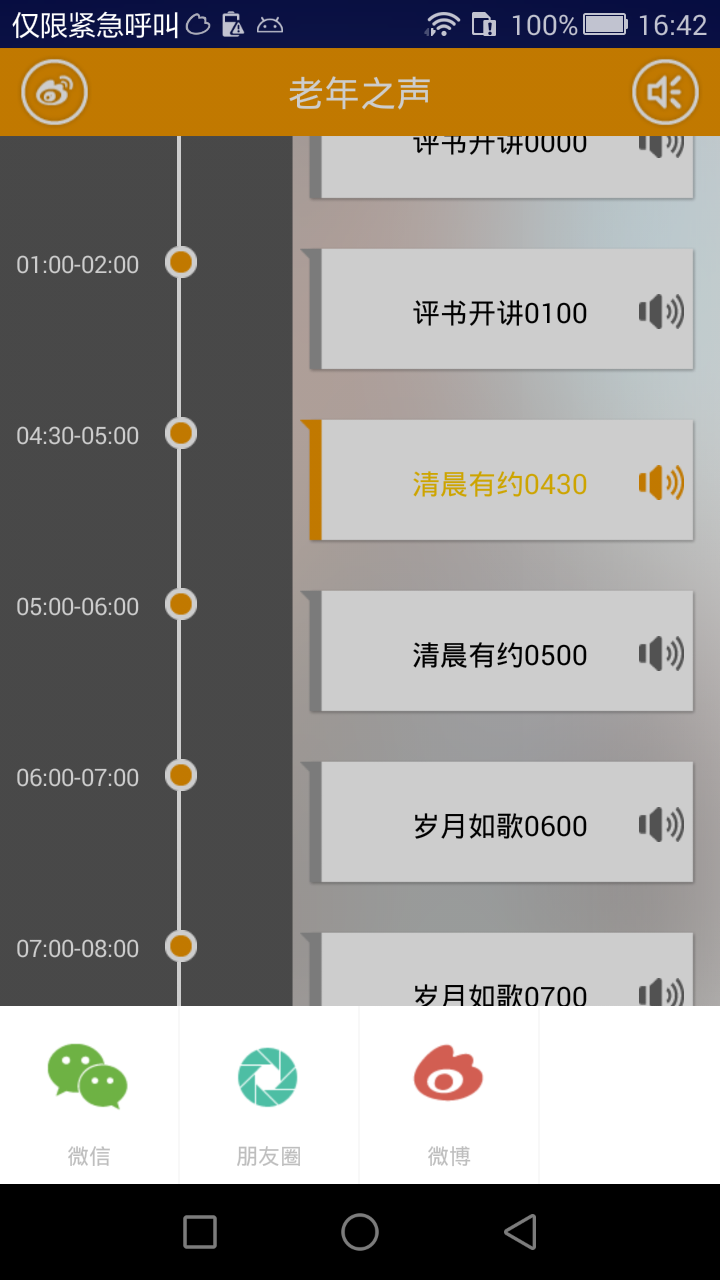Tap the 01:00-02:00 timeline dot

pyautogui.click(x=180, y=263)
